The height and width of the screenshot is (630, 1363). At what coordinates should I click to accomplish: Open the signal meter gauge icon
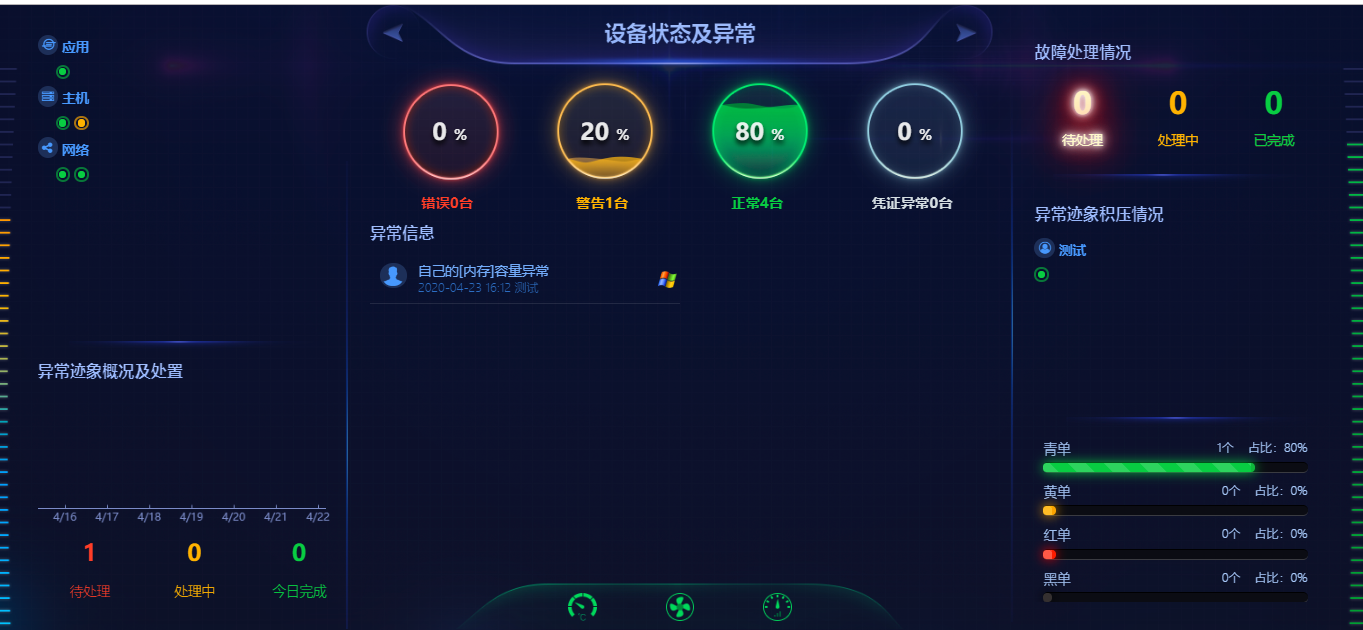[777, 607]
